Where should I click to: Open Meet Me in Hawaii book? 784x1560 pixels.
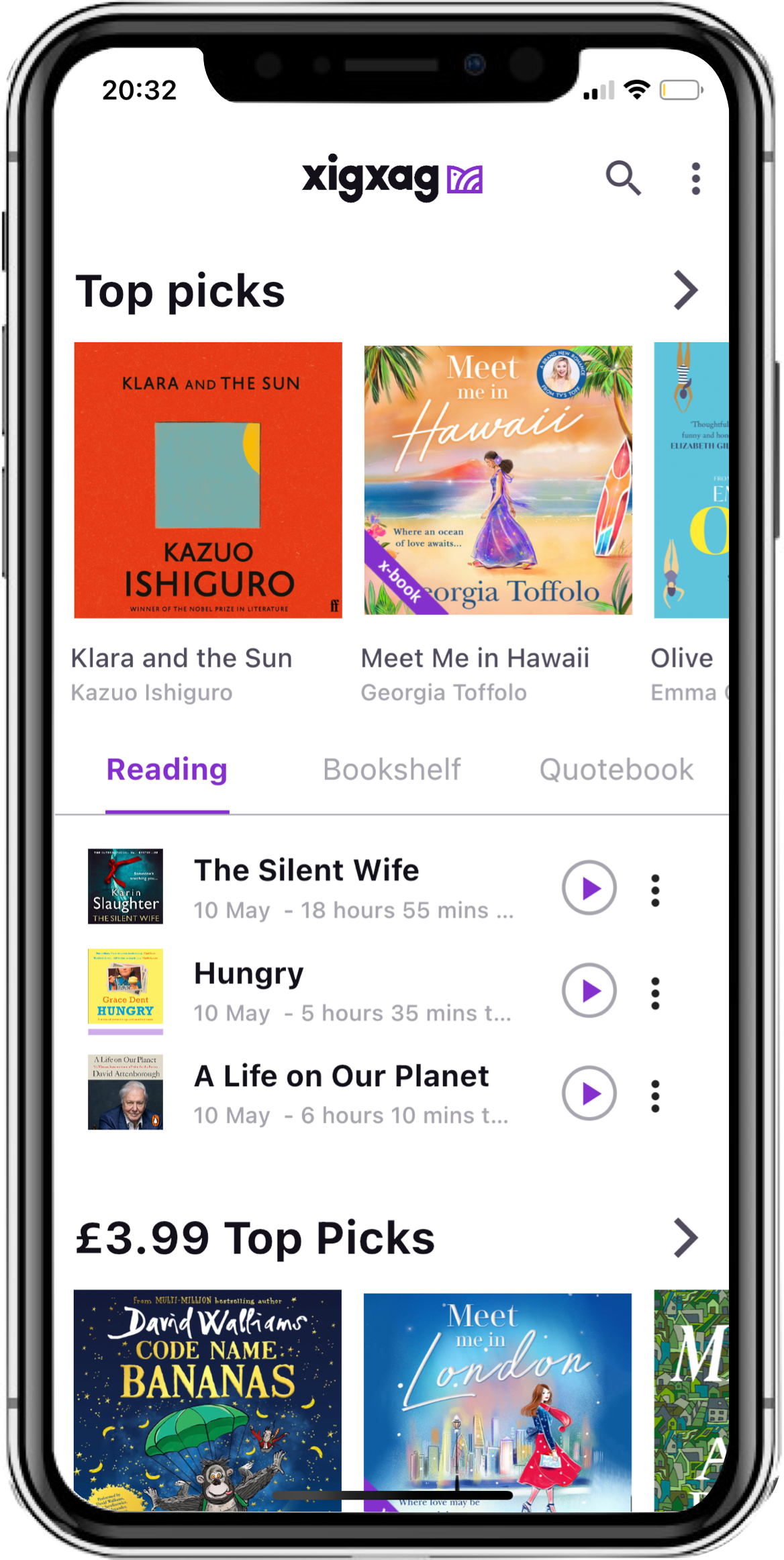pos(497,480)
